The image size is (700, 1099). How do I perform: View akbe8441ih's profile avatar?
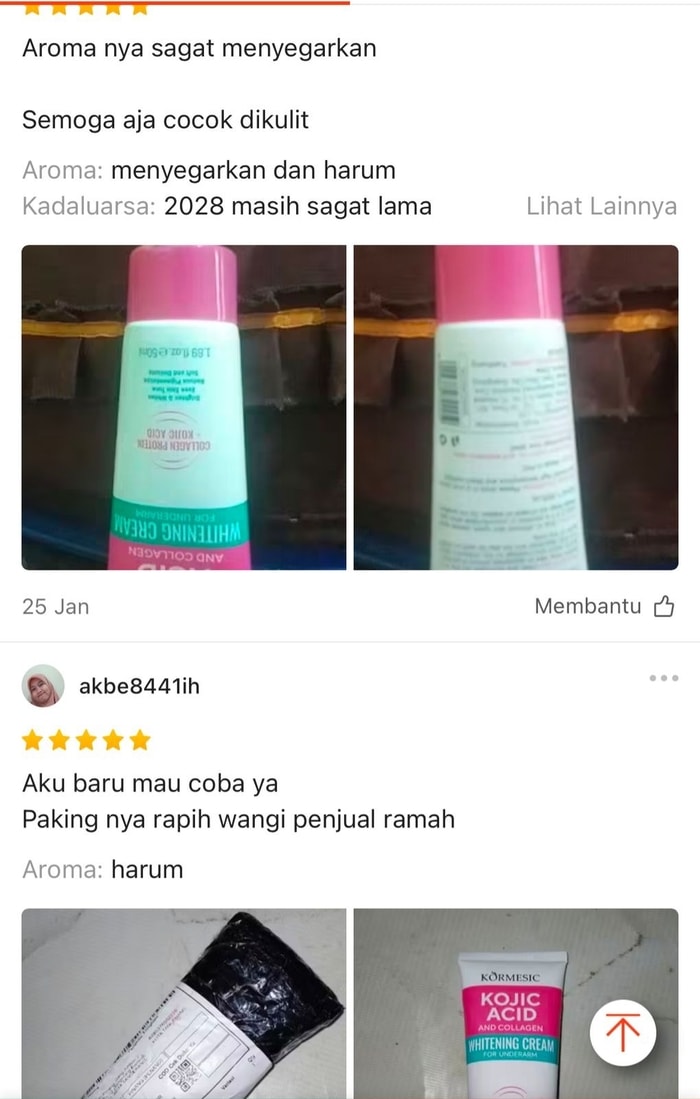[43, 686]
